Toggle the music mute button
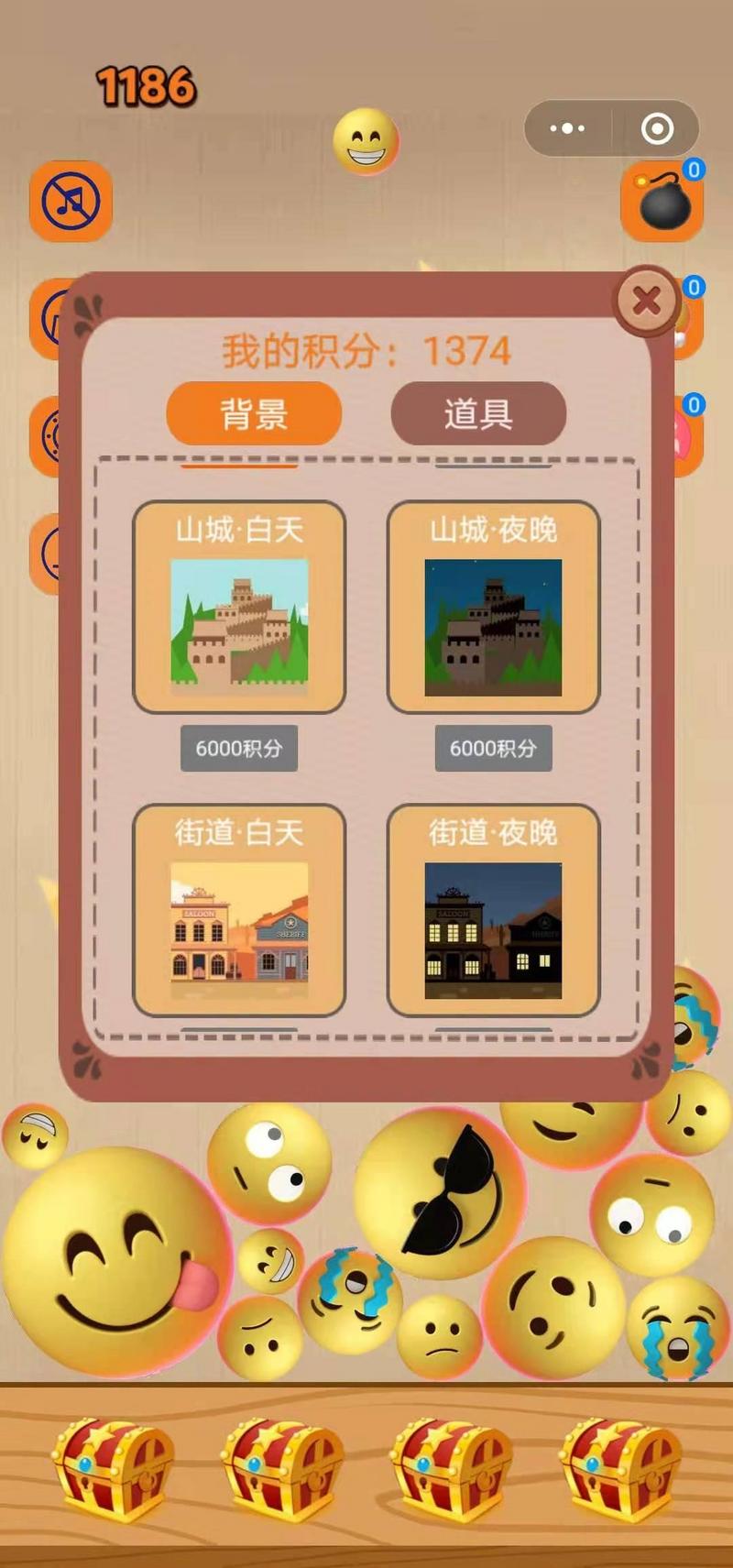The width and height of the screenshot is (733, 1568). pyautogui.click(x=71, y=202)
